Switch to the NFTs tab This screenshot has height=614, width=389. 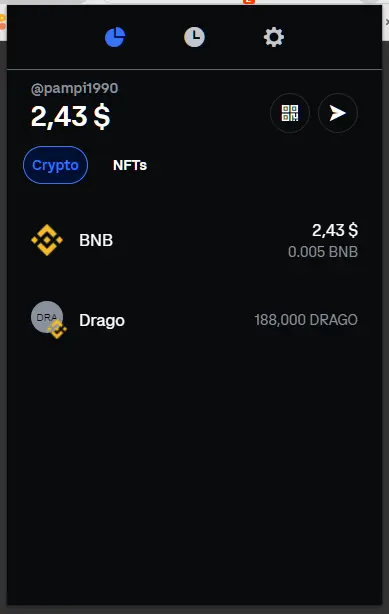(x=130, y=165)
